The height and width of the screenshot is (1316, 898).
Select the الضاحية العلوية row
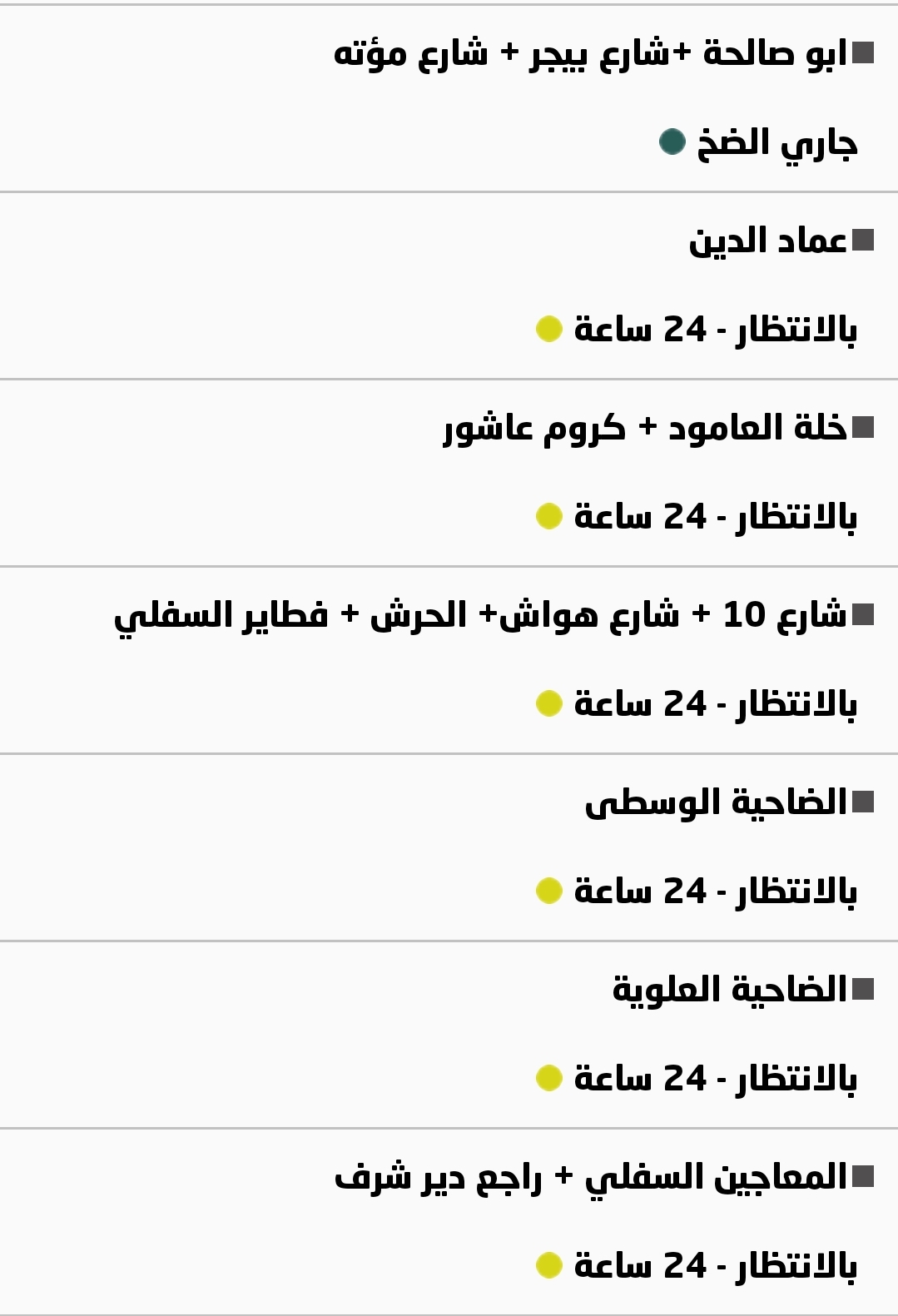[x=729, y=991]
